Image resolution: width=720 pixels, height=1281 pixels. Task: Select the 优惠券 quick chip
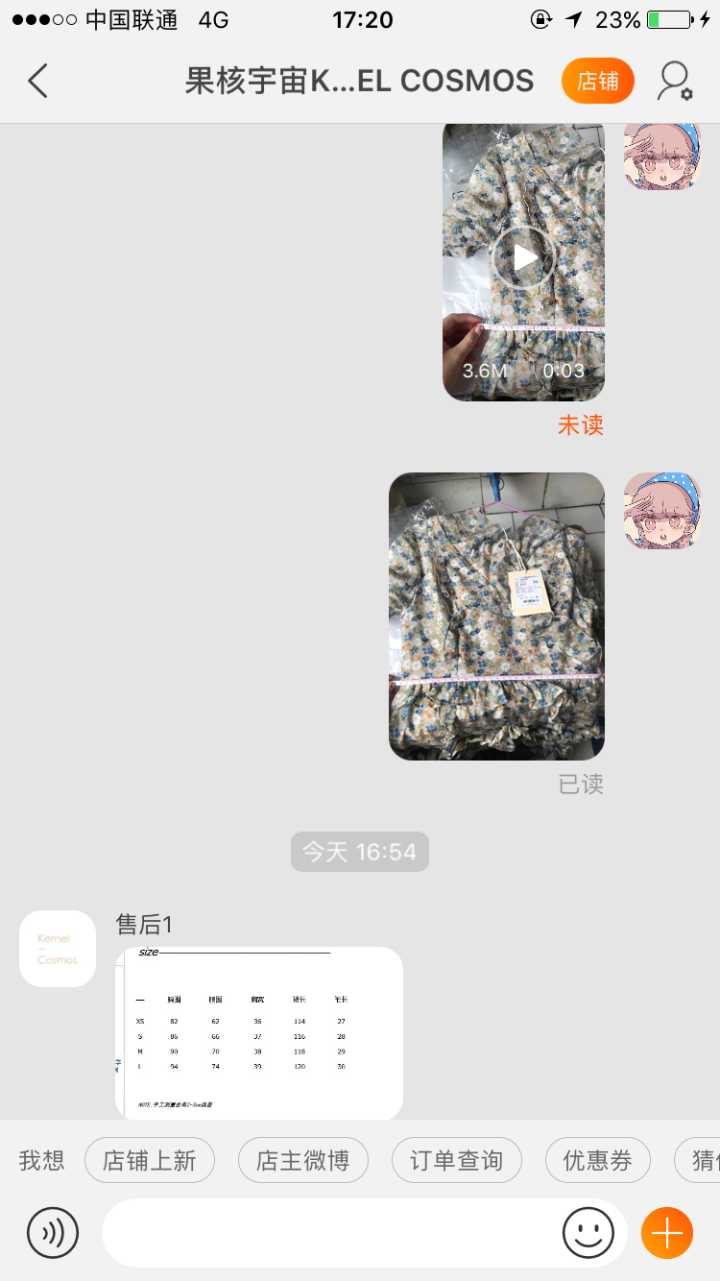point(598,1160)
